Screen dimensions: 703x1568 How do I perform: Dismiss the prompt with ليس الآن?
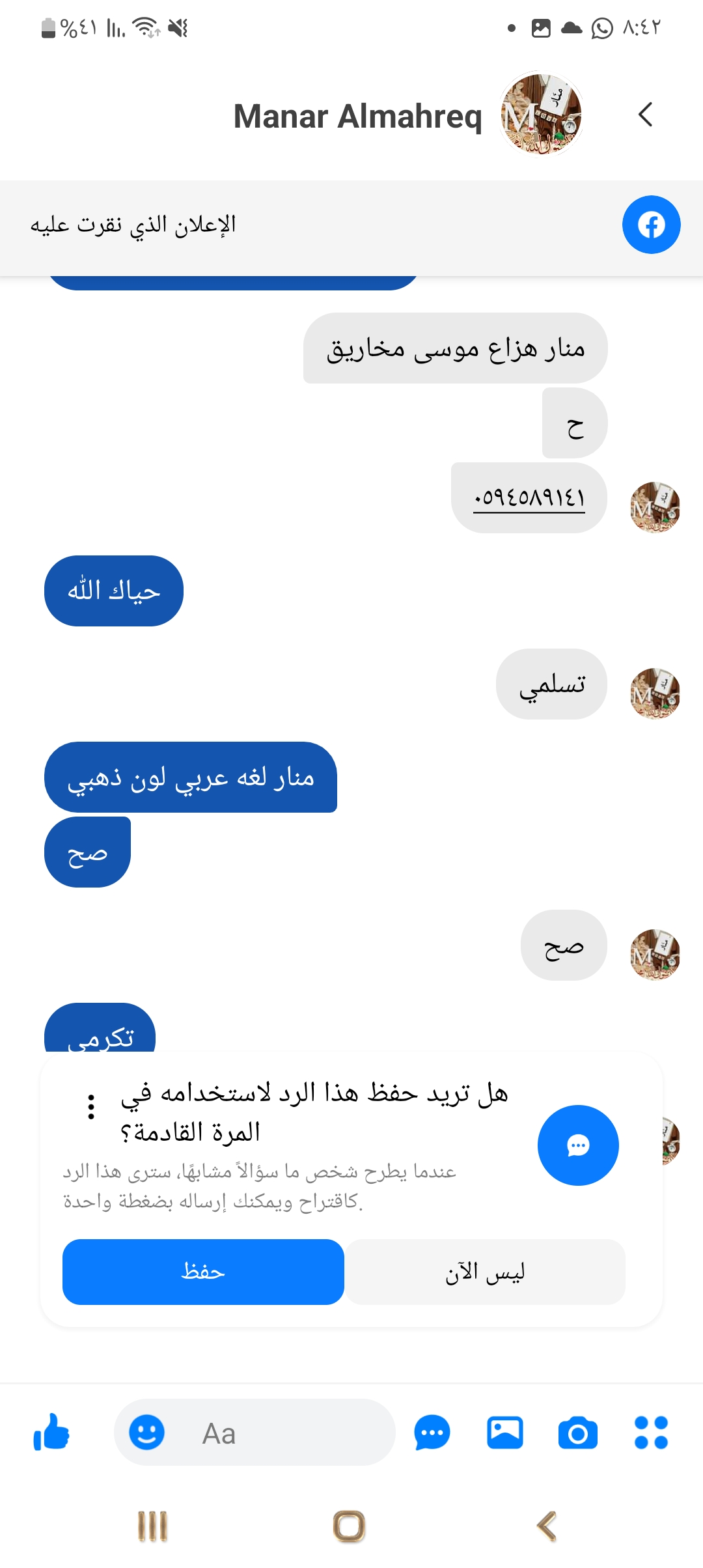point(485,1272)
